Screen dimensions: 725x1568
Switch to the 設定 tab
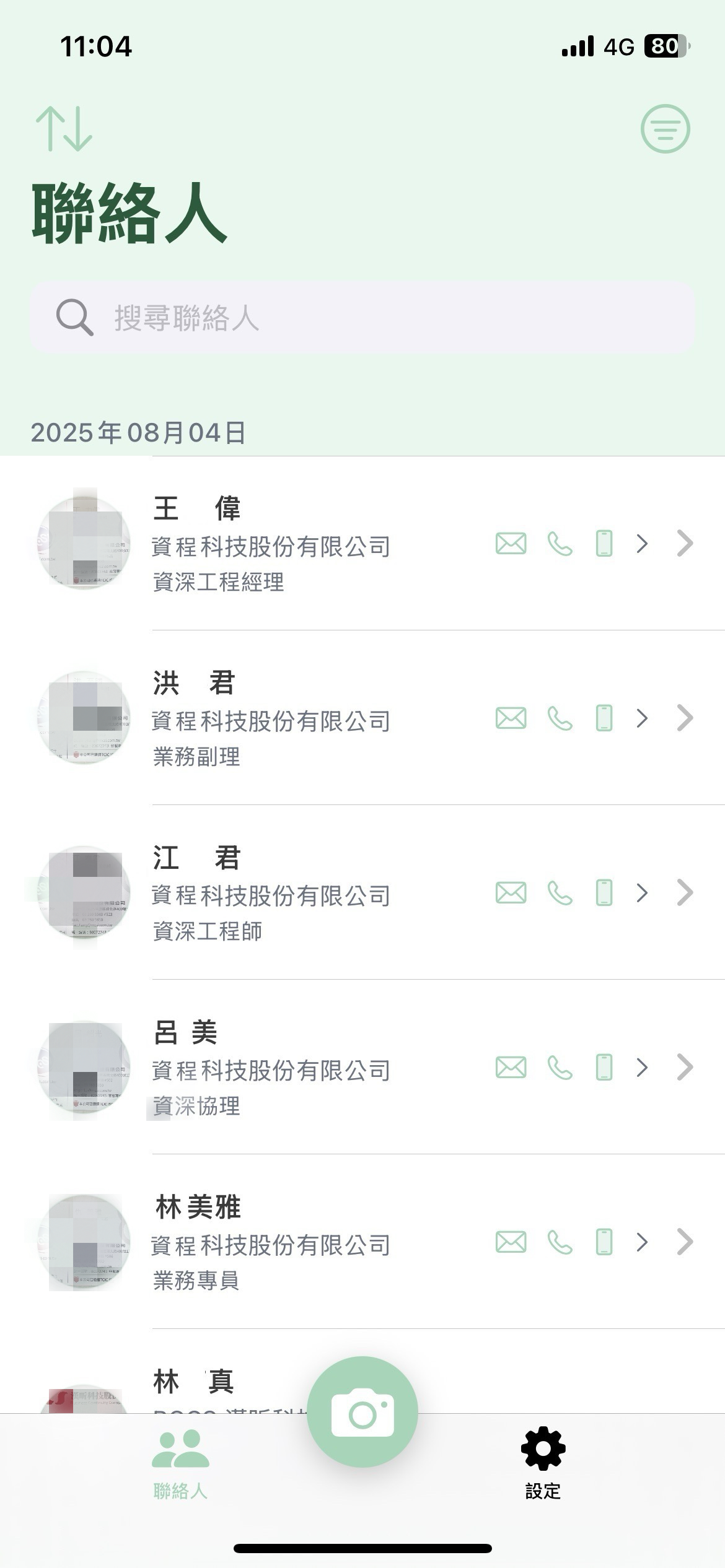pos(543,1463)
